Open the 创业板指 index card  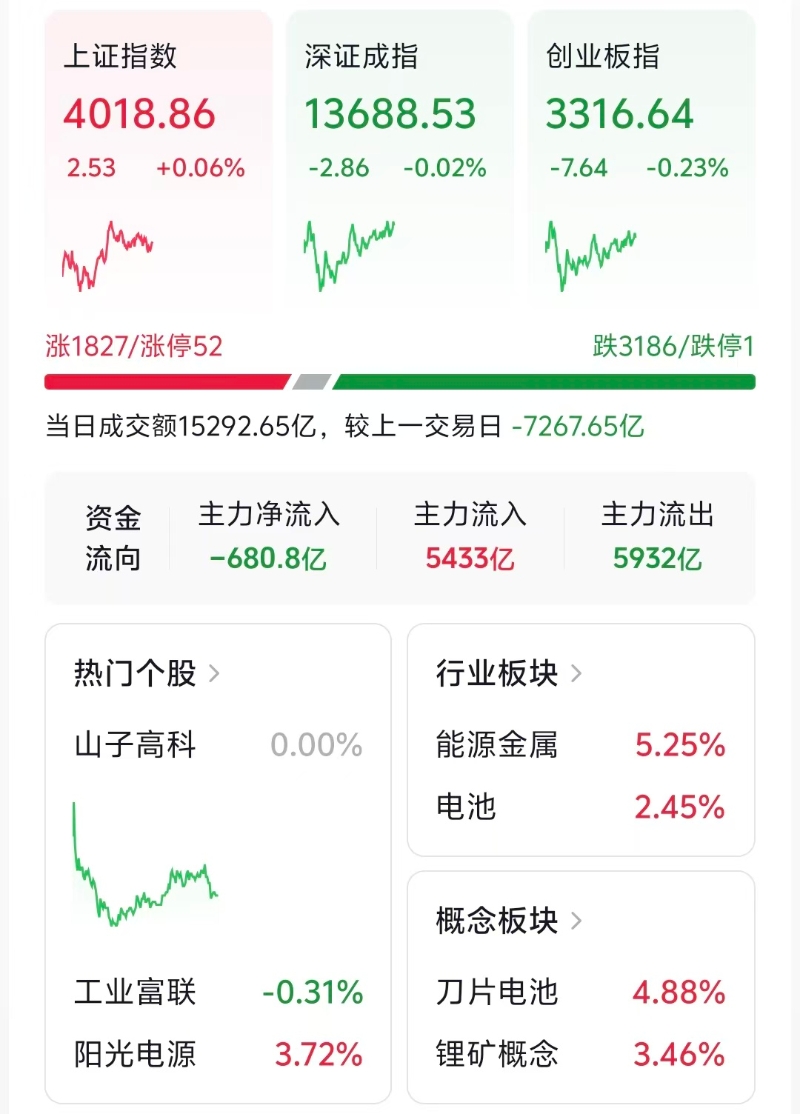[x=640, y=160]
